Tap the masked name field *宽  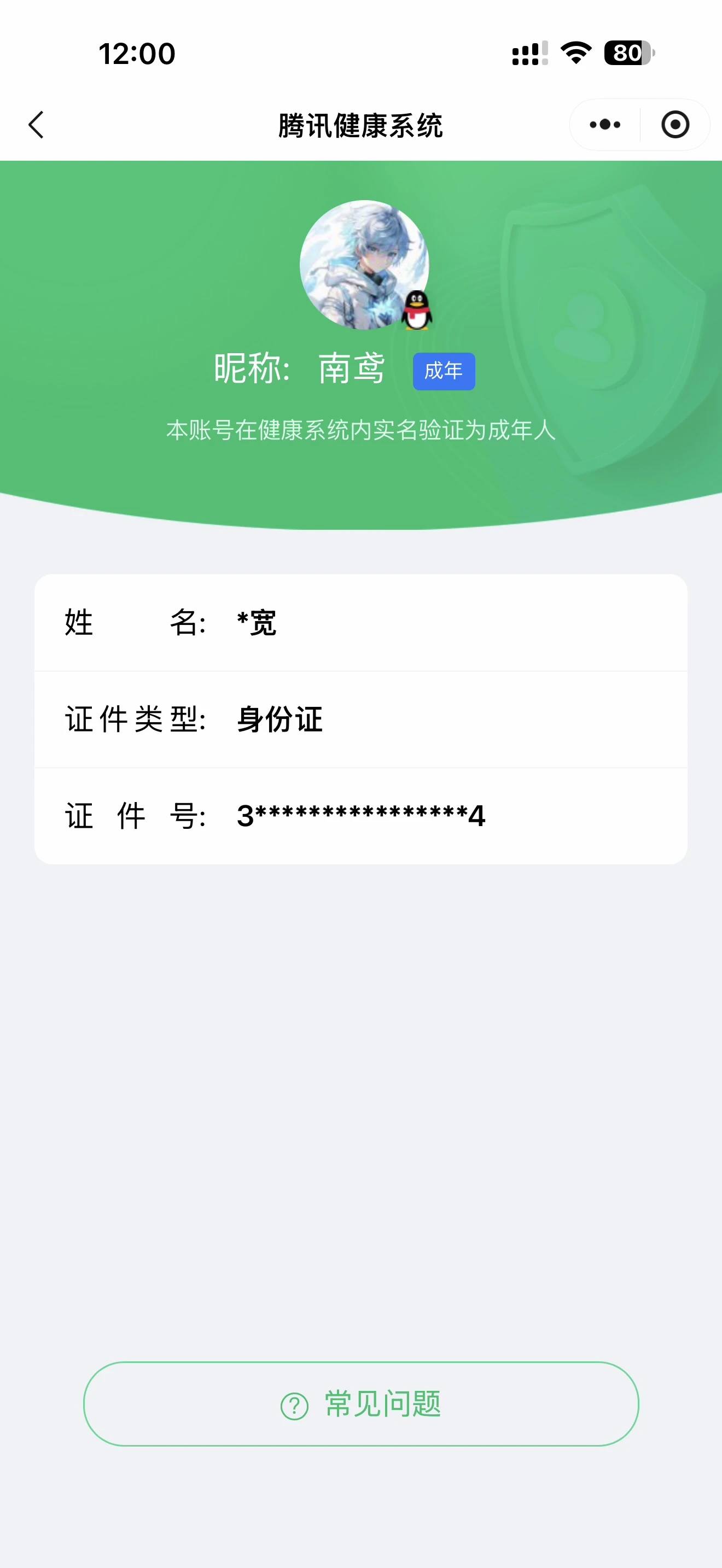255,622
